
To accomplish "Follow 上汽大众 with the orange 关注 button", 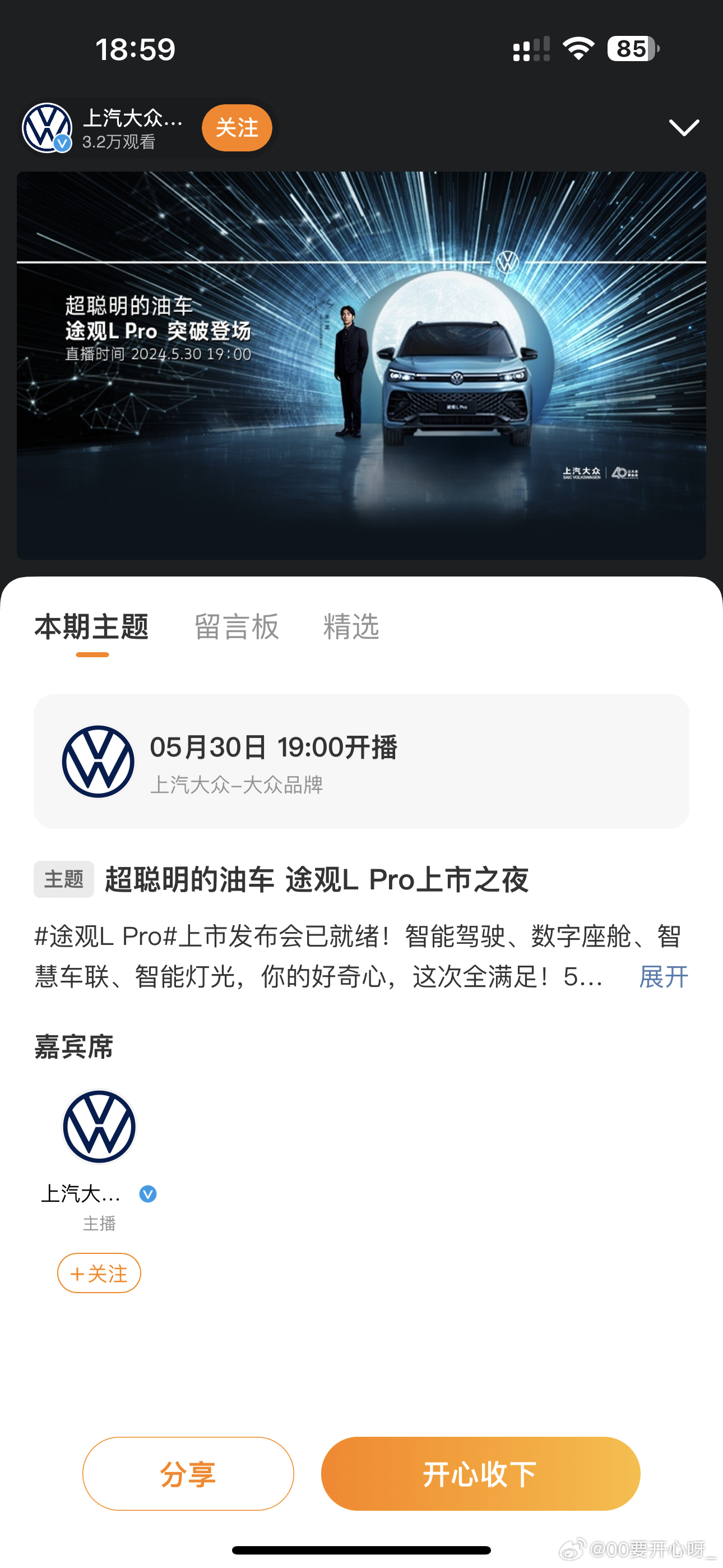I will [x=237, y=128].
